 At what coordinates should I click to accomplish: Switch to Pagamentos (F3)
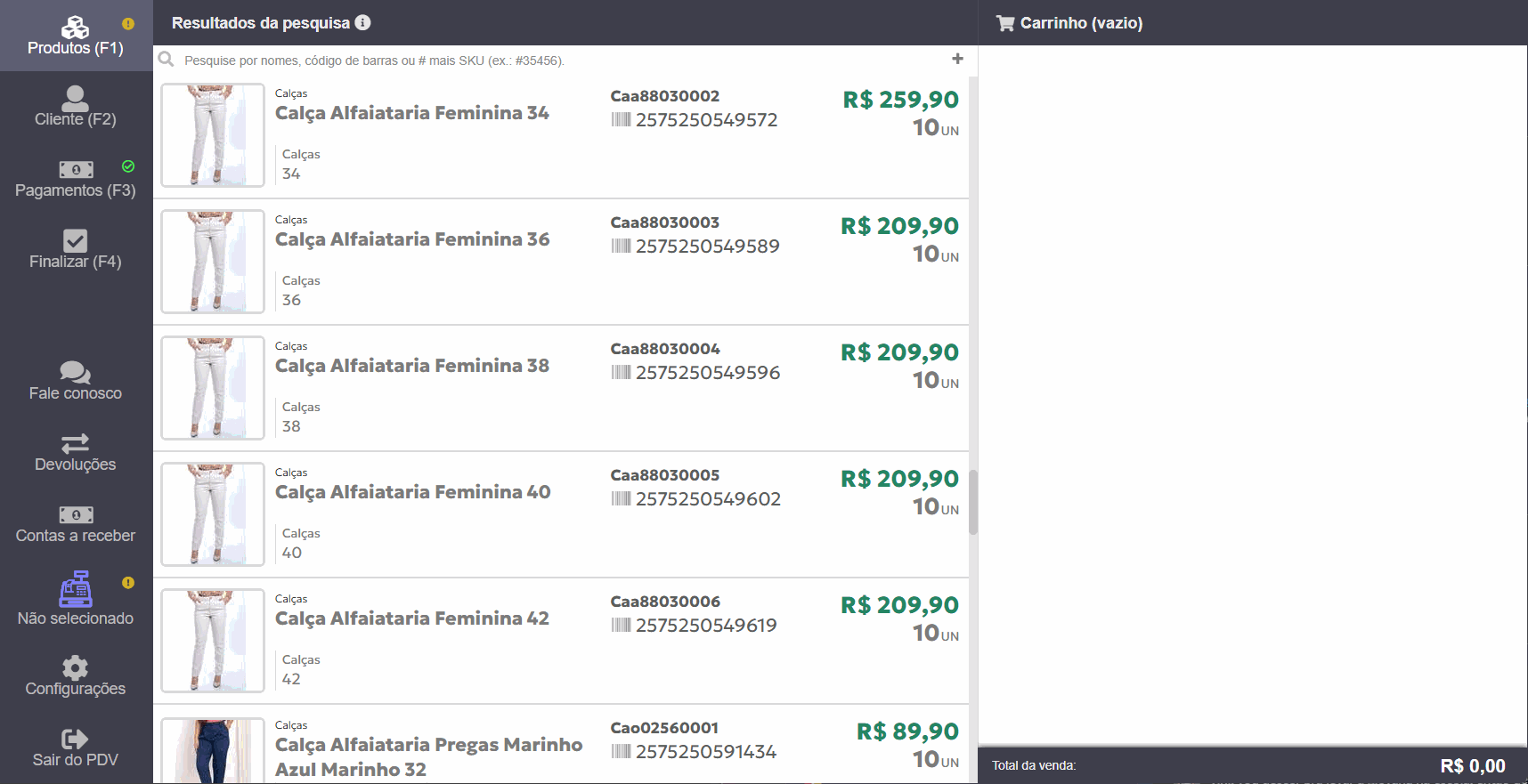click(76, 178)
